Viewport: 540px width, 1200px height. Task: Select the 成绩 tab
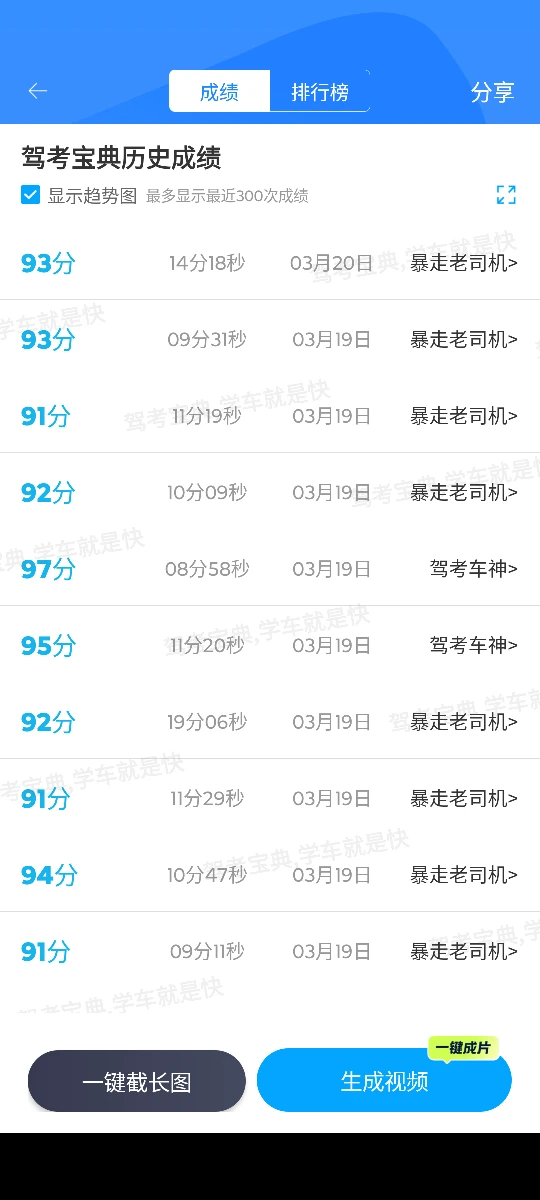219,92
